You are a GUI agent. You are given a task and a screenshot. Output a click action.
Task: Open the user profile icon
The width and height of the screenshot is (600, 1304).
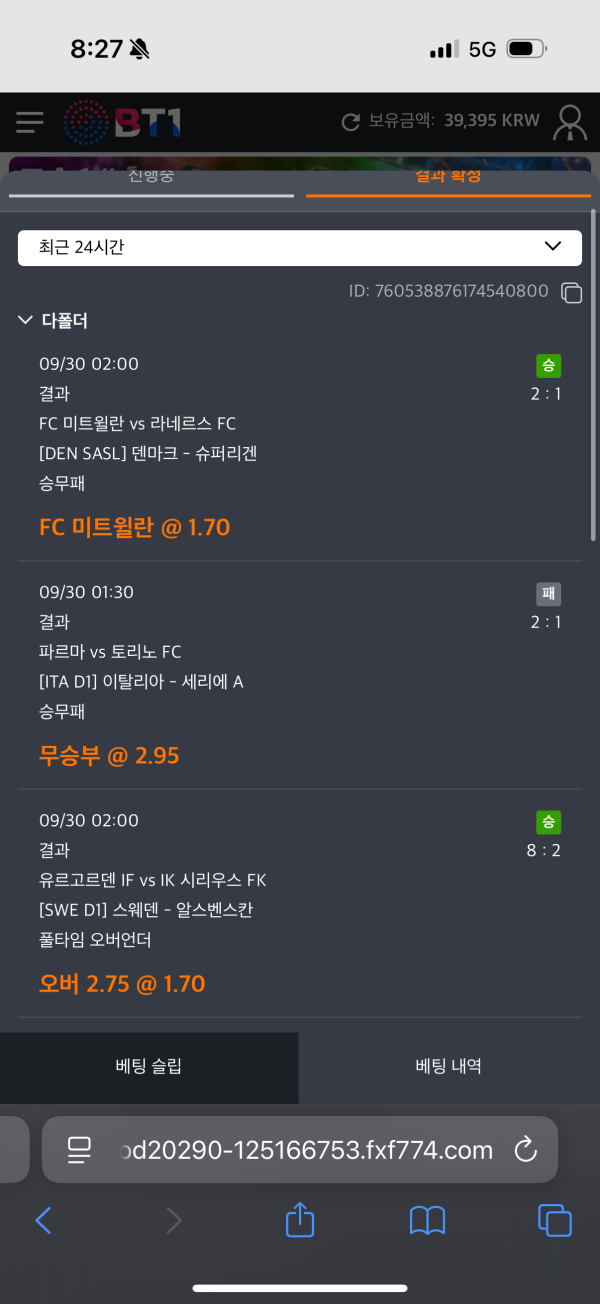(570, 122)
